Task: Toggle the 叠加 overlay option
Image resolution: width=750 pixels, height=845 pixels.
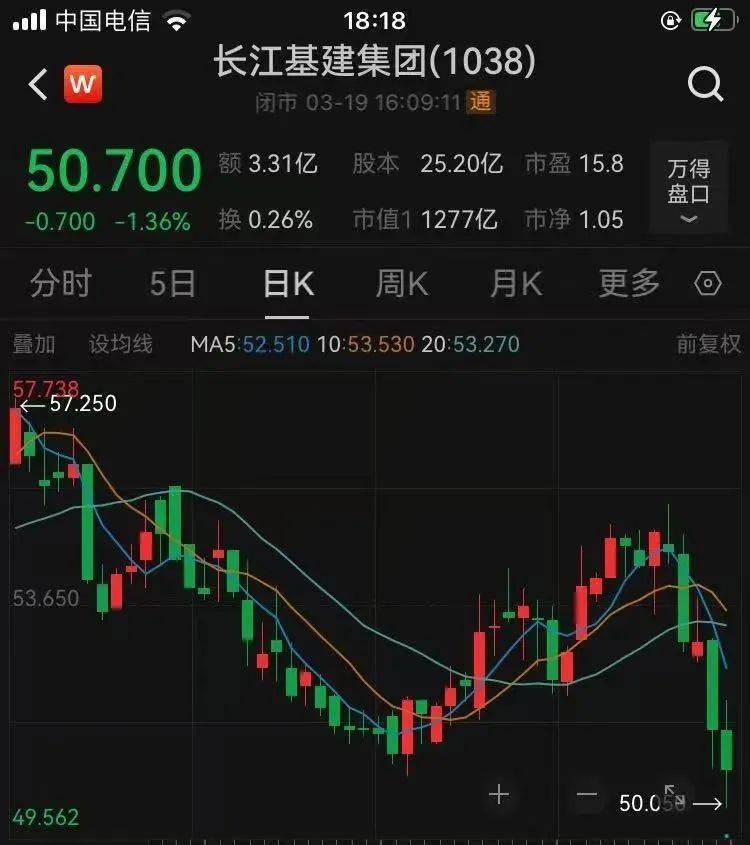Action: tap(33, 343)
